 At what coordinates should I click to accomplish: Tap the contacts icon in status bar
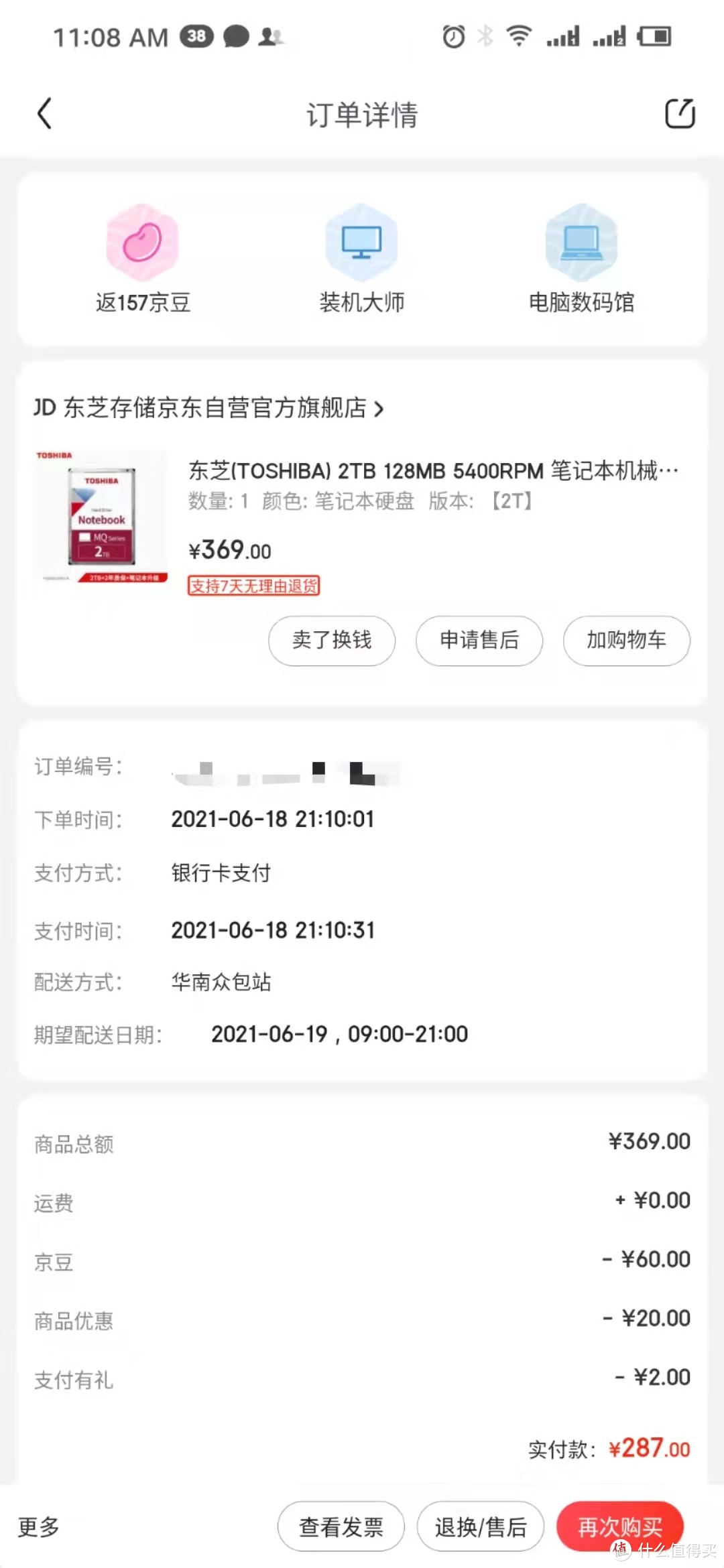[271, 38]
